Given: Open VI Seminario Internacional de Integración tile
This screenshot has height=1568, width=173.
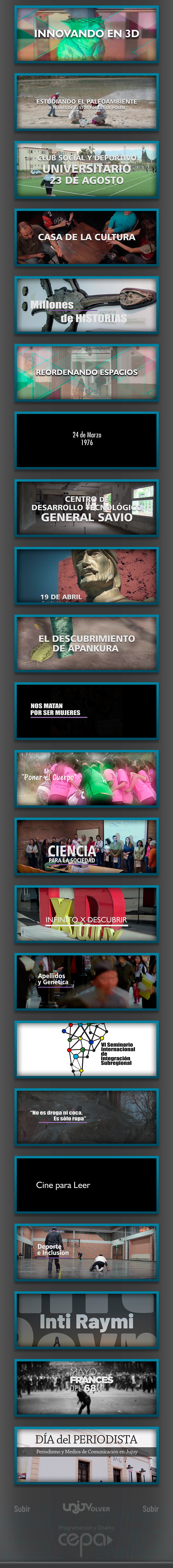Looking at the screenshot, I should [86, 1048].
